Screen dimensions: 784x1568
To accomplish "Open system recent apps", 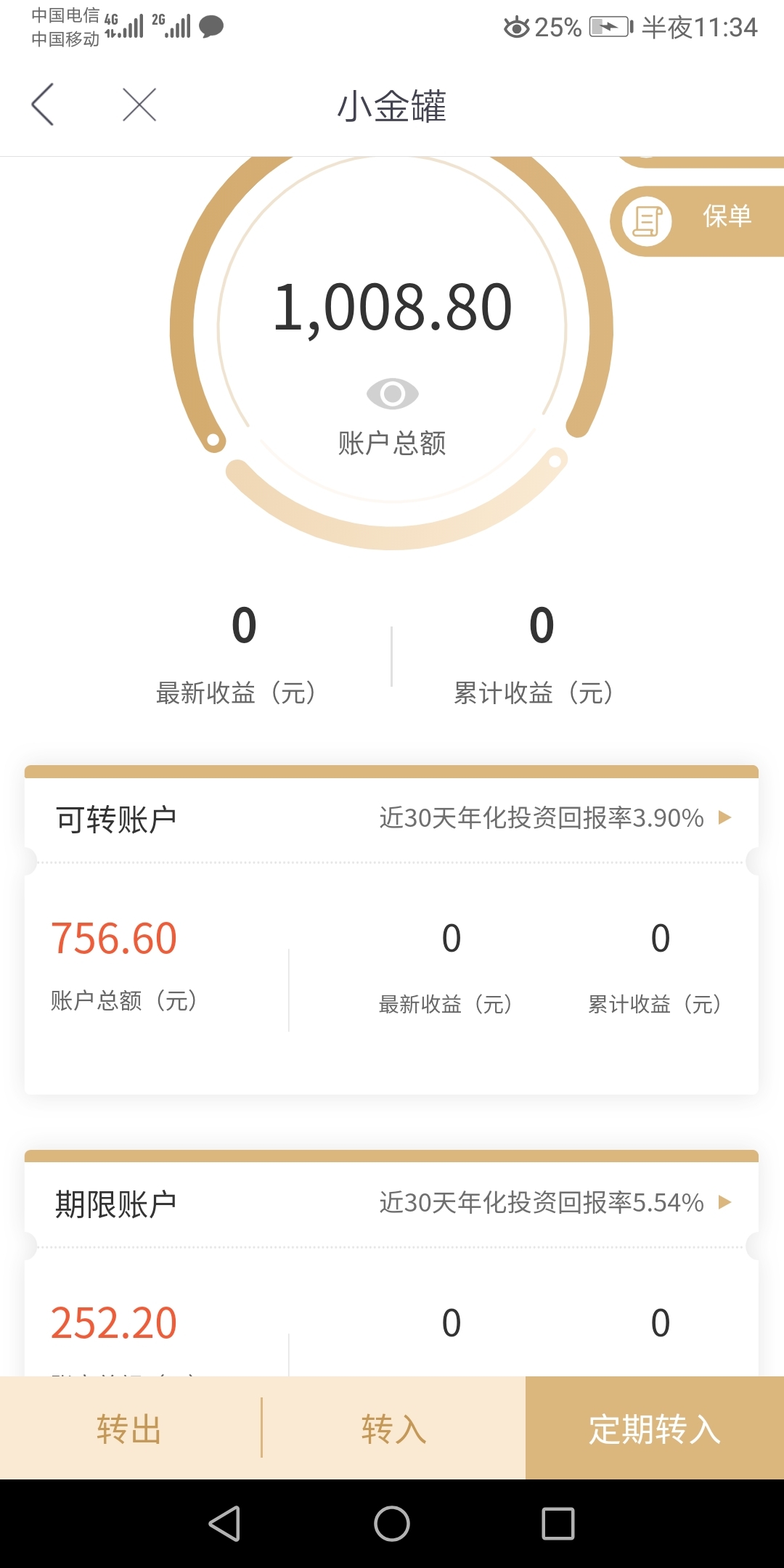I will click(558, 1524).
